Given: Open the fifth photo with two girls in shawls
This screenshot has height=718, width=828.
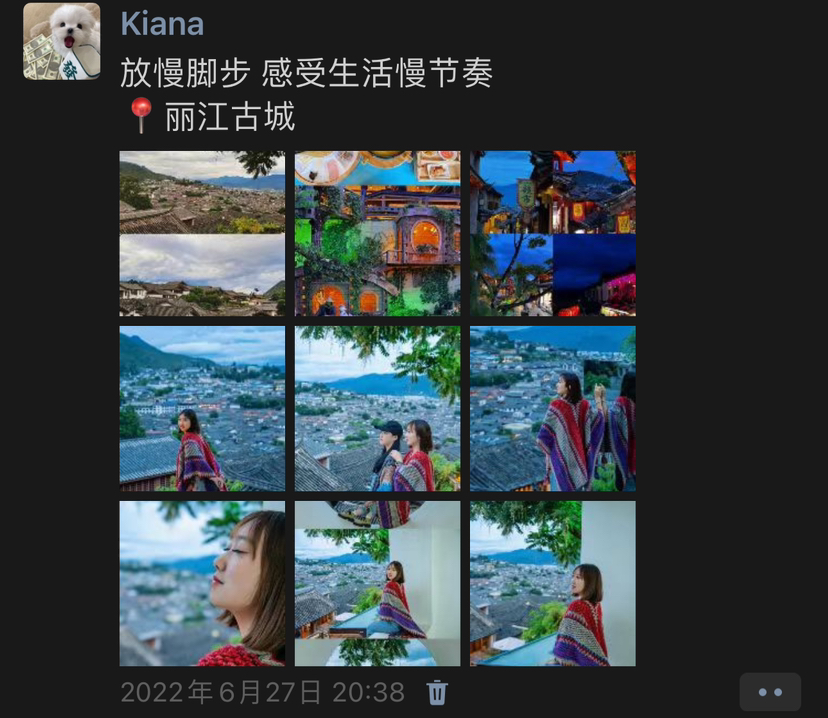Looking at the screenshot, I should click(x=377, y=408).
